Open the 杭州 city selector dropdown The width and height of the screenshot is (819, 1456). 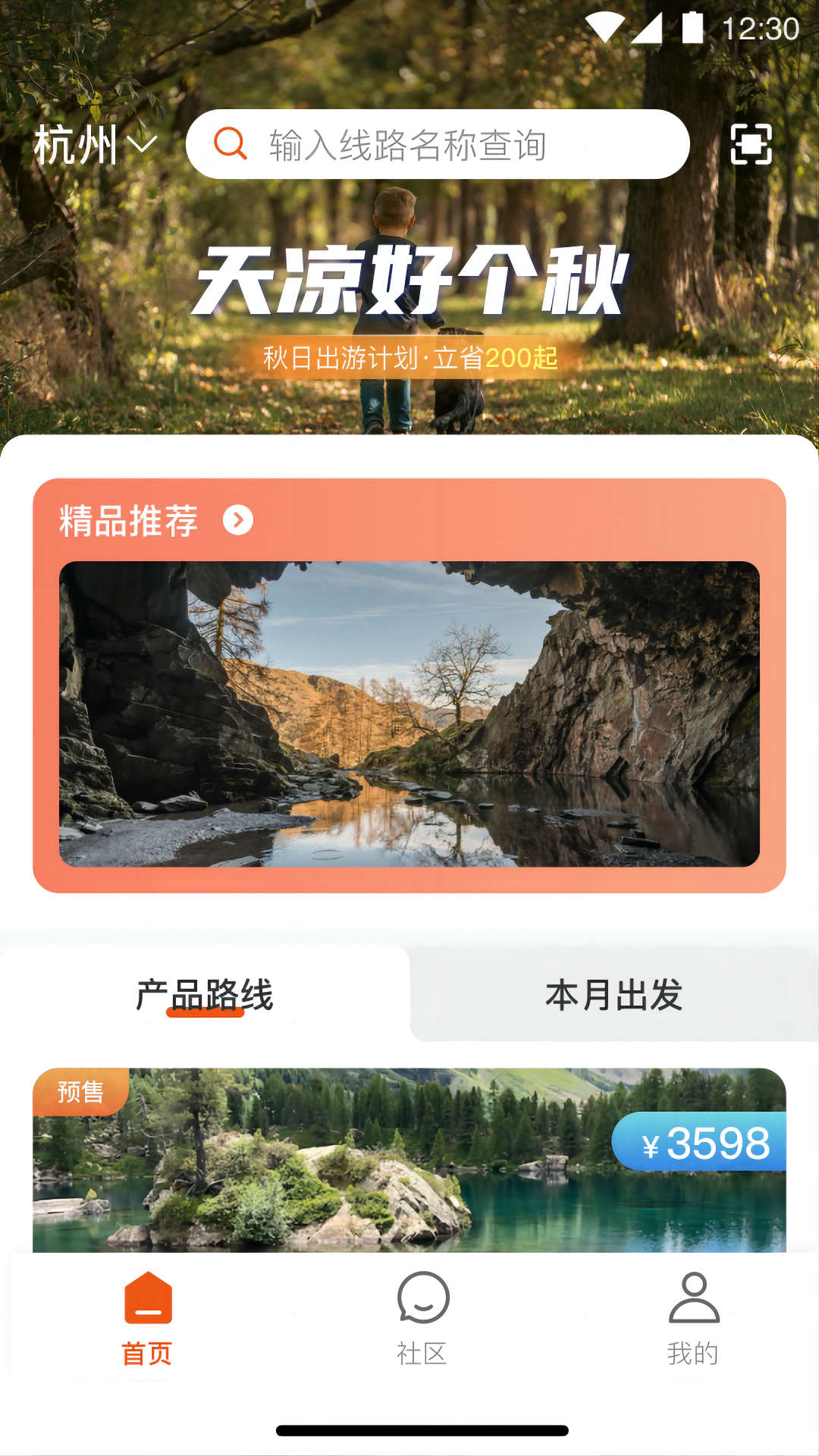(95, 144)
